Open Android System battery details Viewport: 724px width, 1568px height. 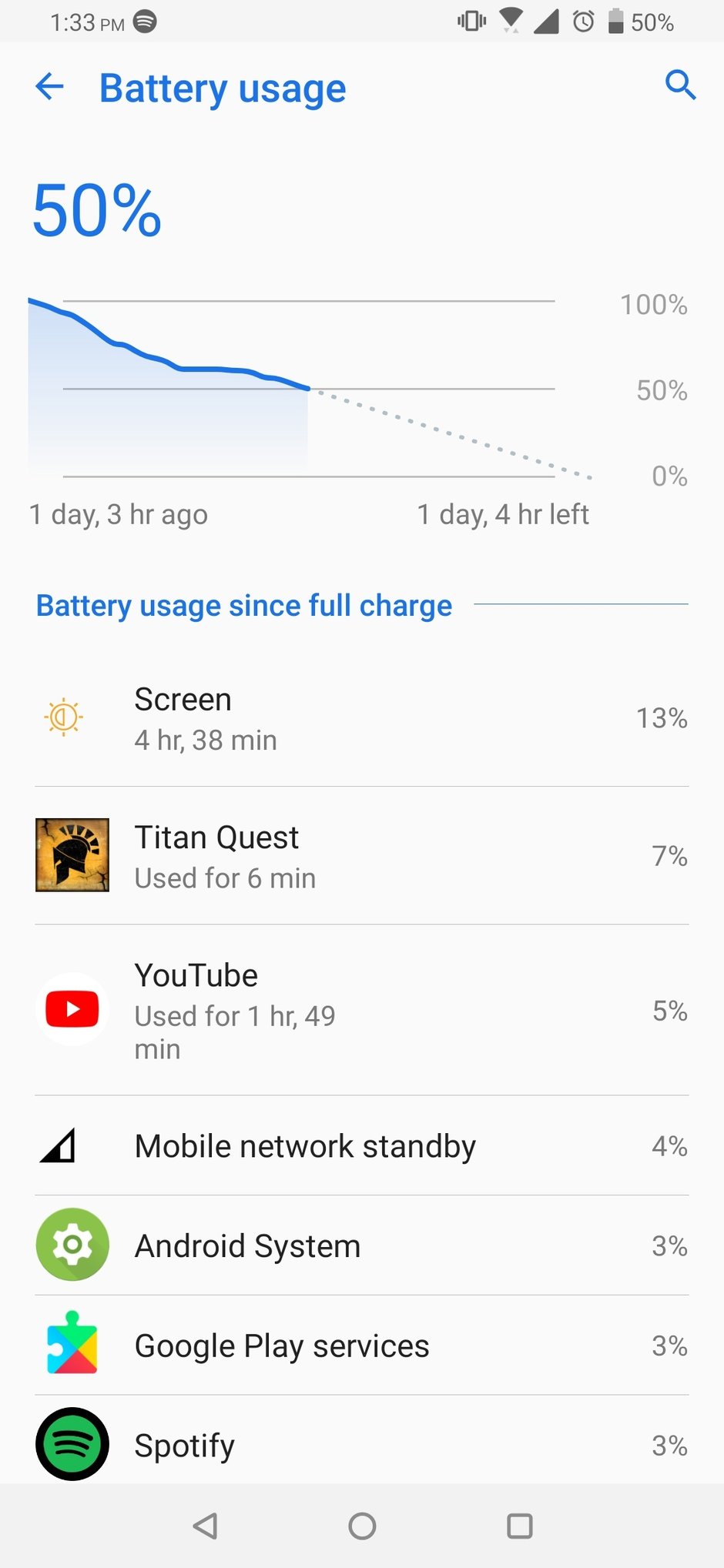361,1245
